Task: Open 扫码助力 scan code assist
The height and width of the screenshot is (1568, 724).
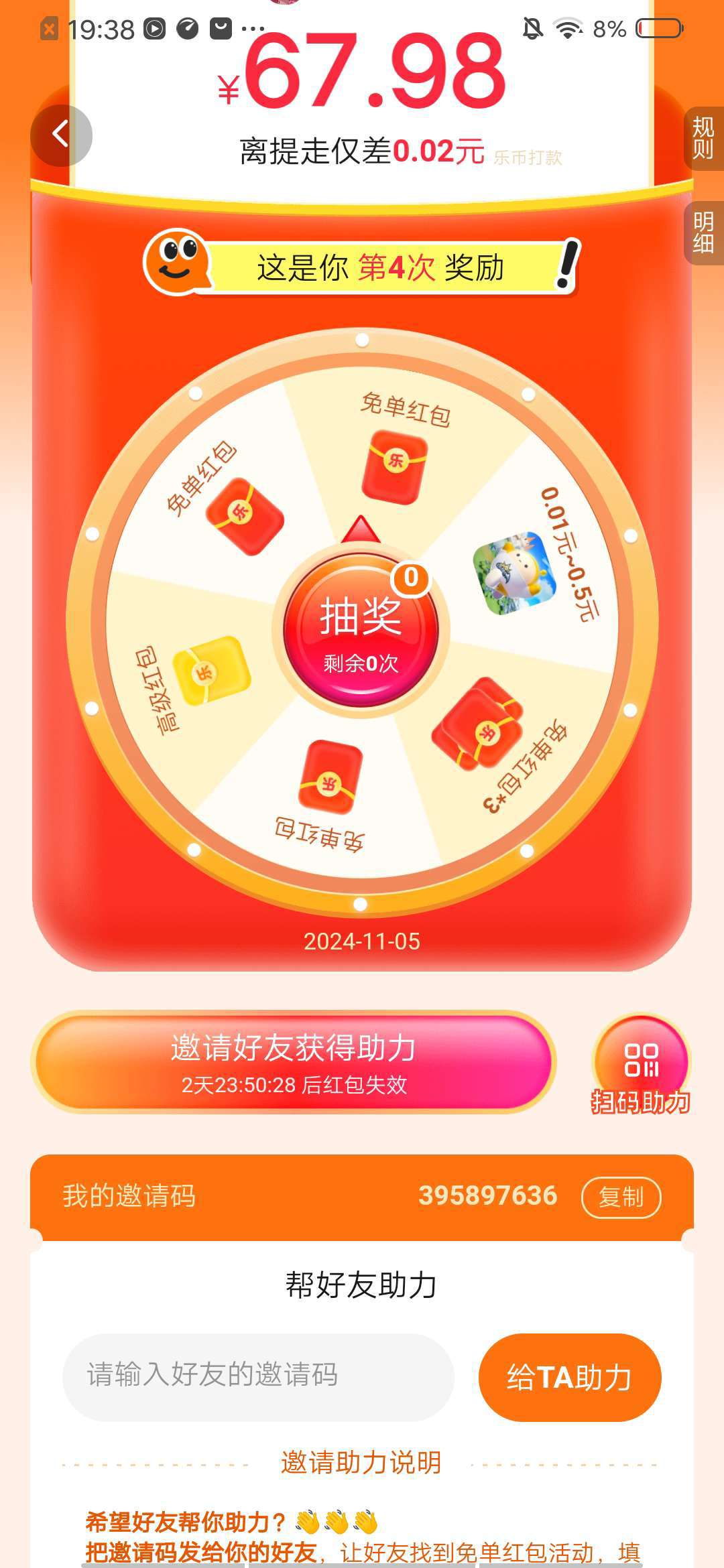Action: (641, 1065)
